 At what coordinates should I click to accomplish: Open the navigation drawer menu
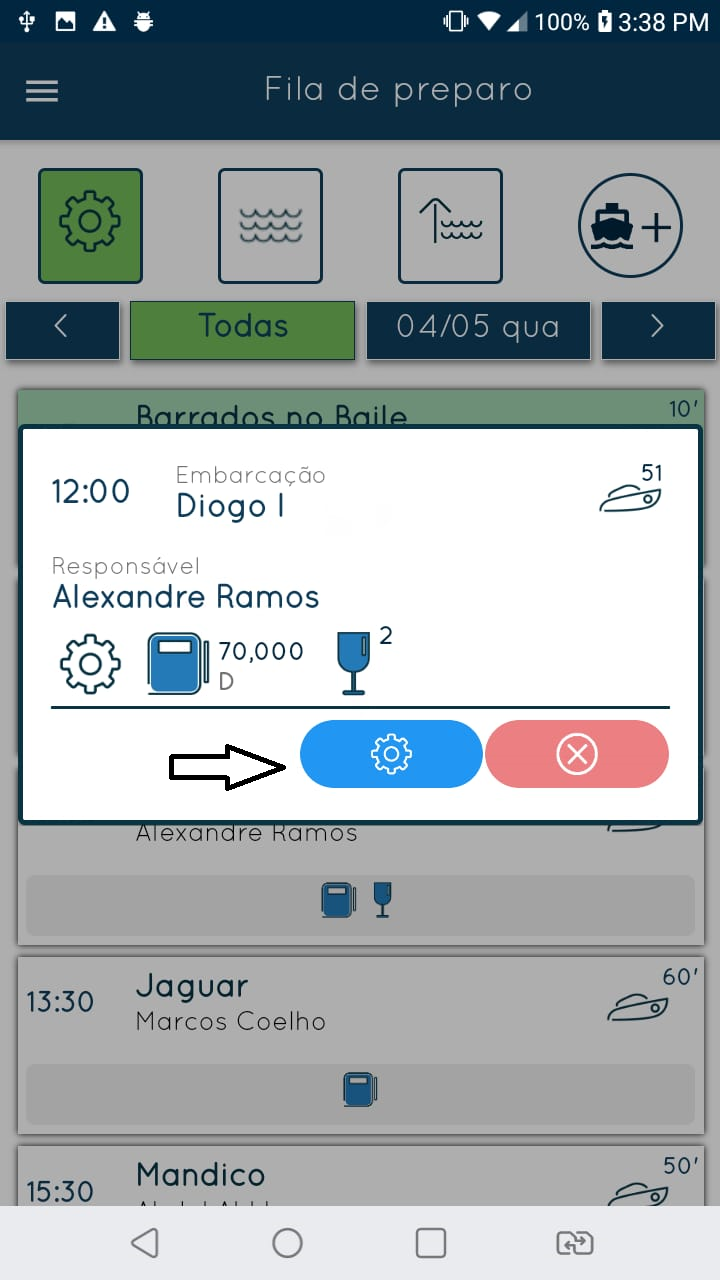click(41, 91)
